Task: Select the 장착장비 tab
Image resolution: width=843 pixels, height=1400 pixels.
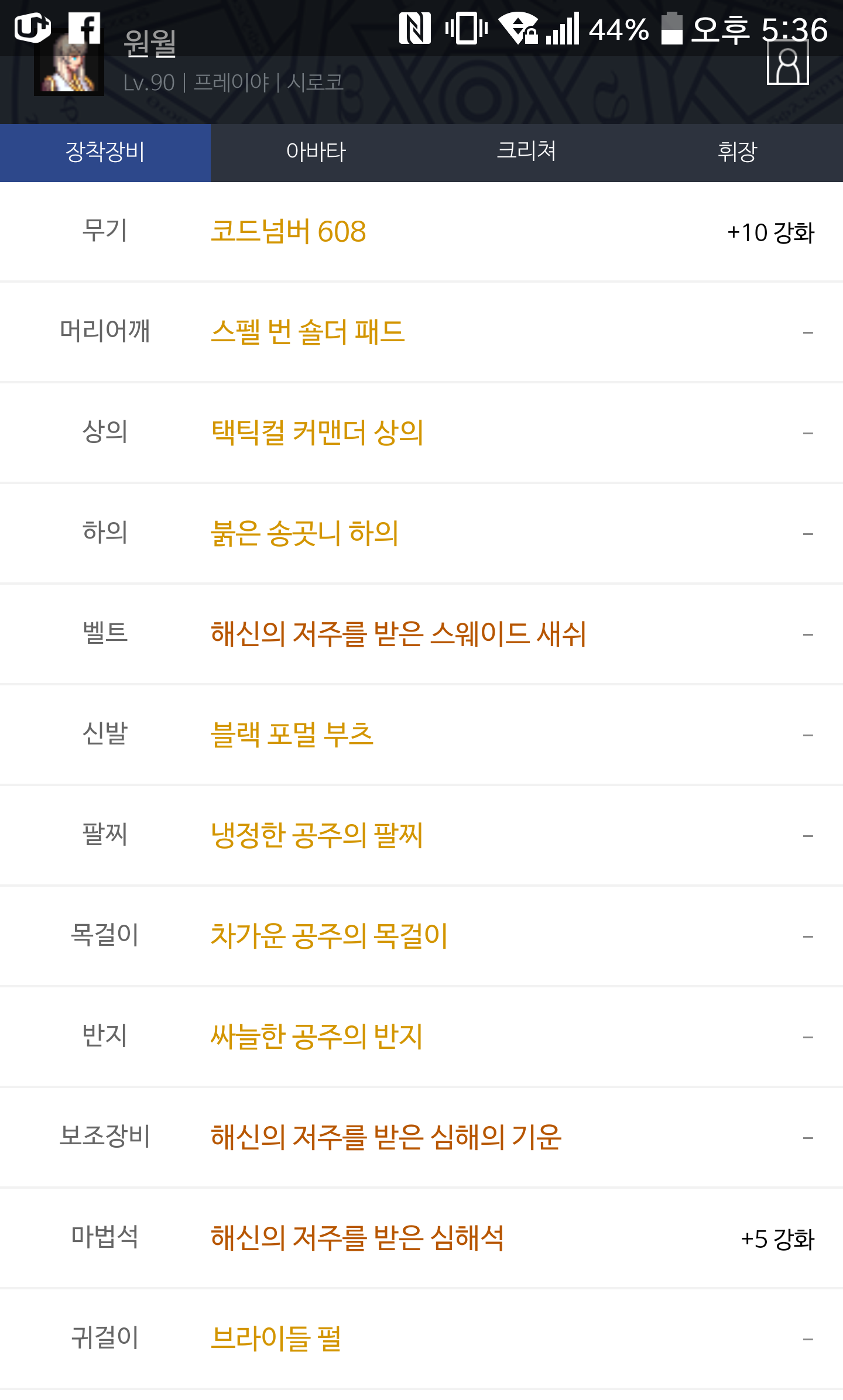Action: (105, 152)
